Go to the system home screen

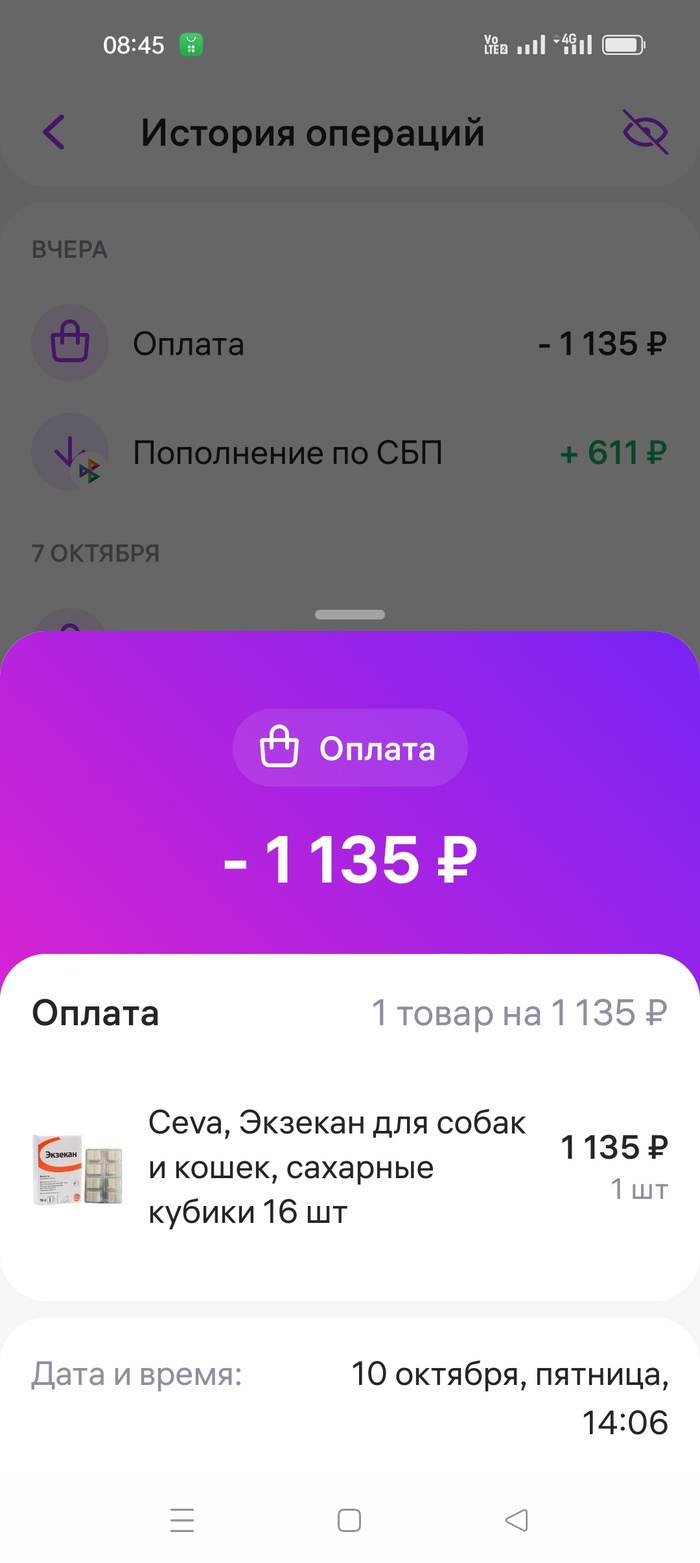pyautogui.click(x=349, y=1521)
